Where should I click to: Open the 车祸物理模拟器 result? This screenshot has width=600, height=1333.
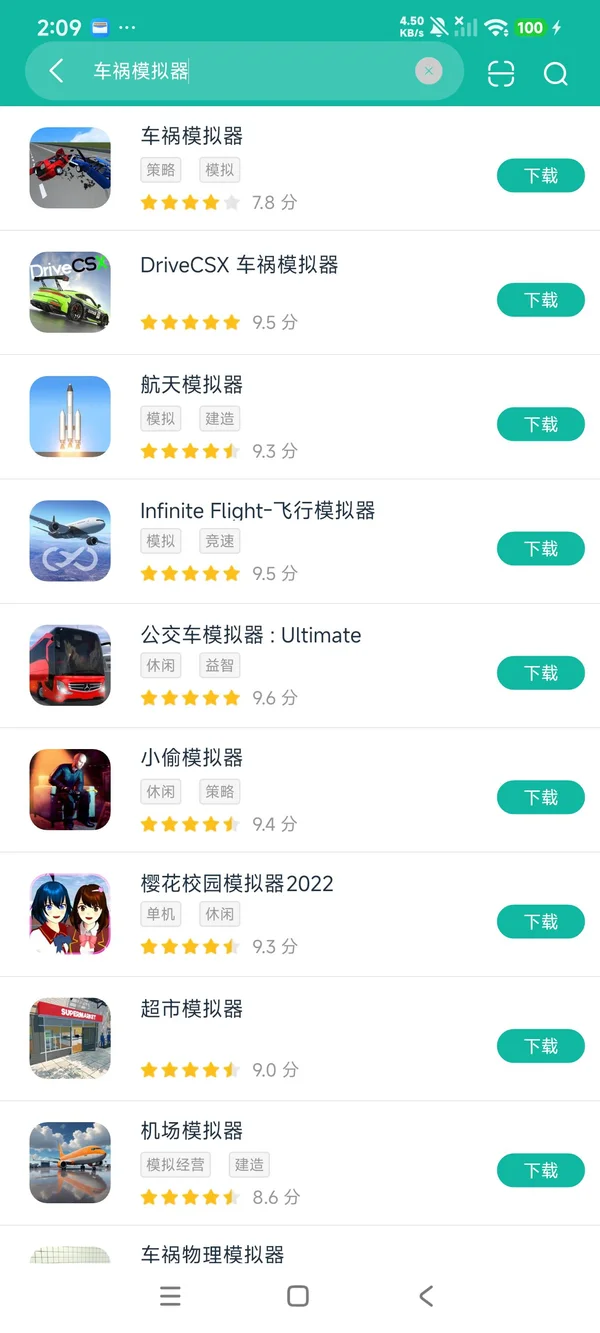click(x=212, y=1254)
